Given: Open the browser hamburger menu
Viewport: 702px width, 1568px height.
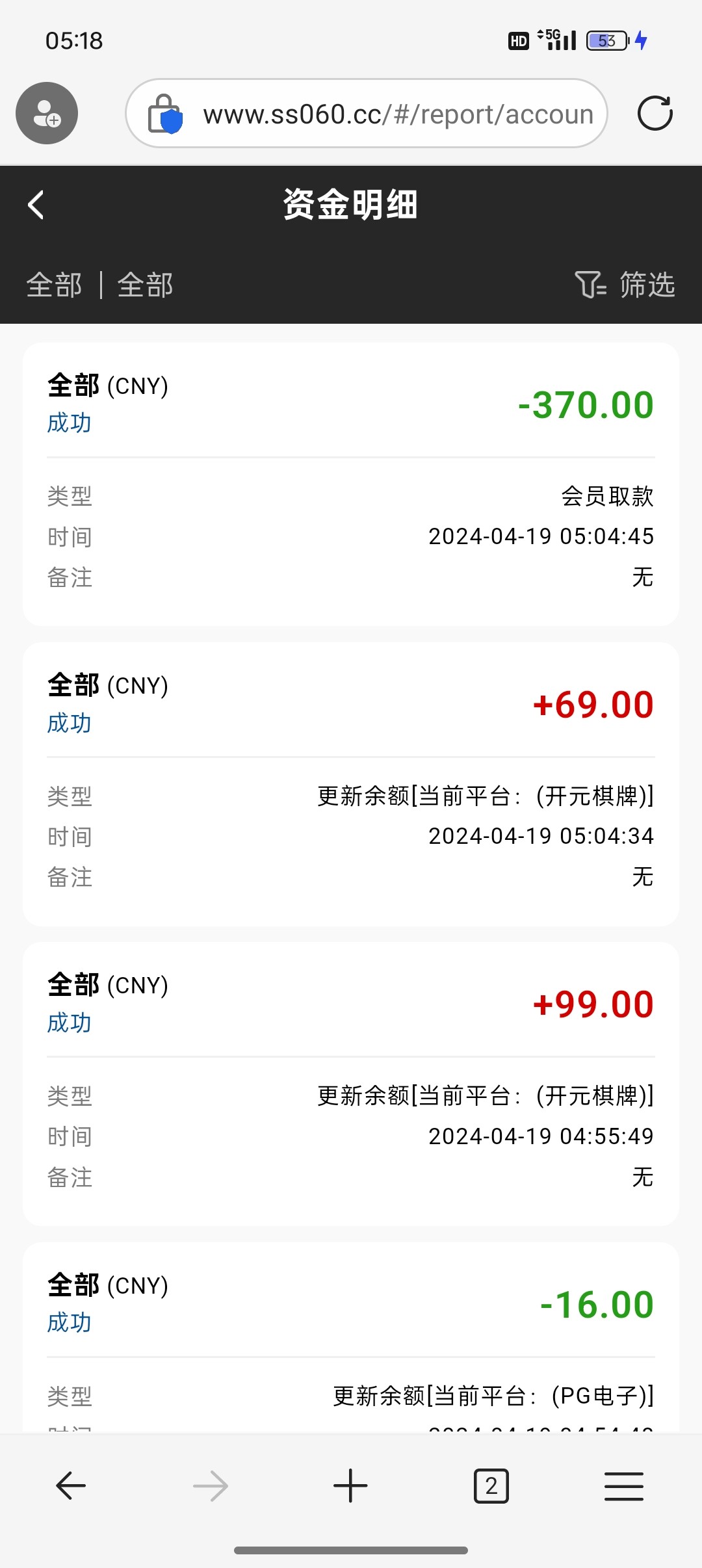Looking at the screenshot, I should click(623, 1486).
